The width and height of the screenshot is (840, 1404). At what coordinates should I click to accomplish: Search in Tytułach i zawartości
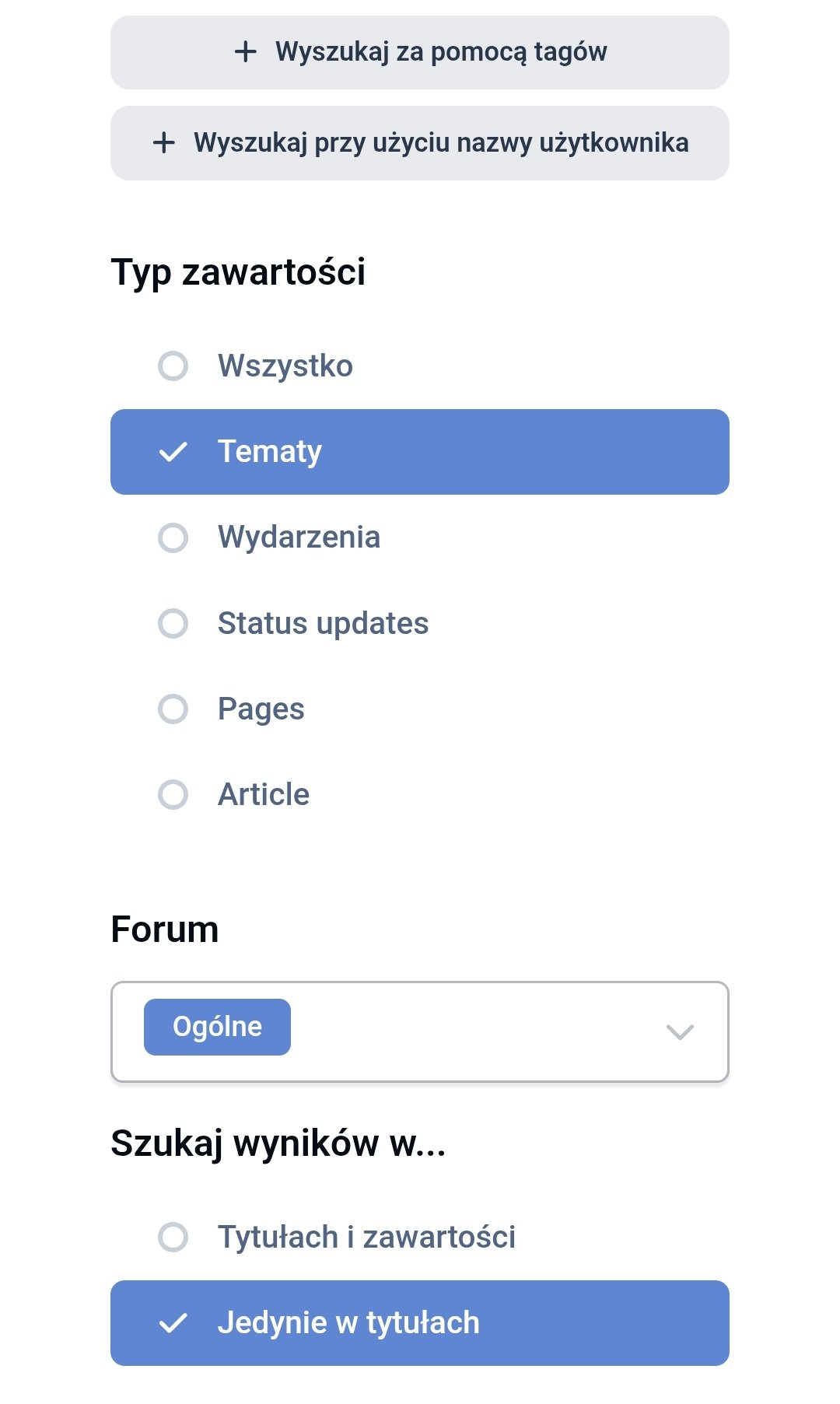[x=420, y=1237]
